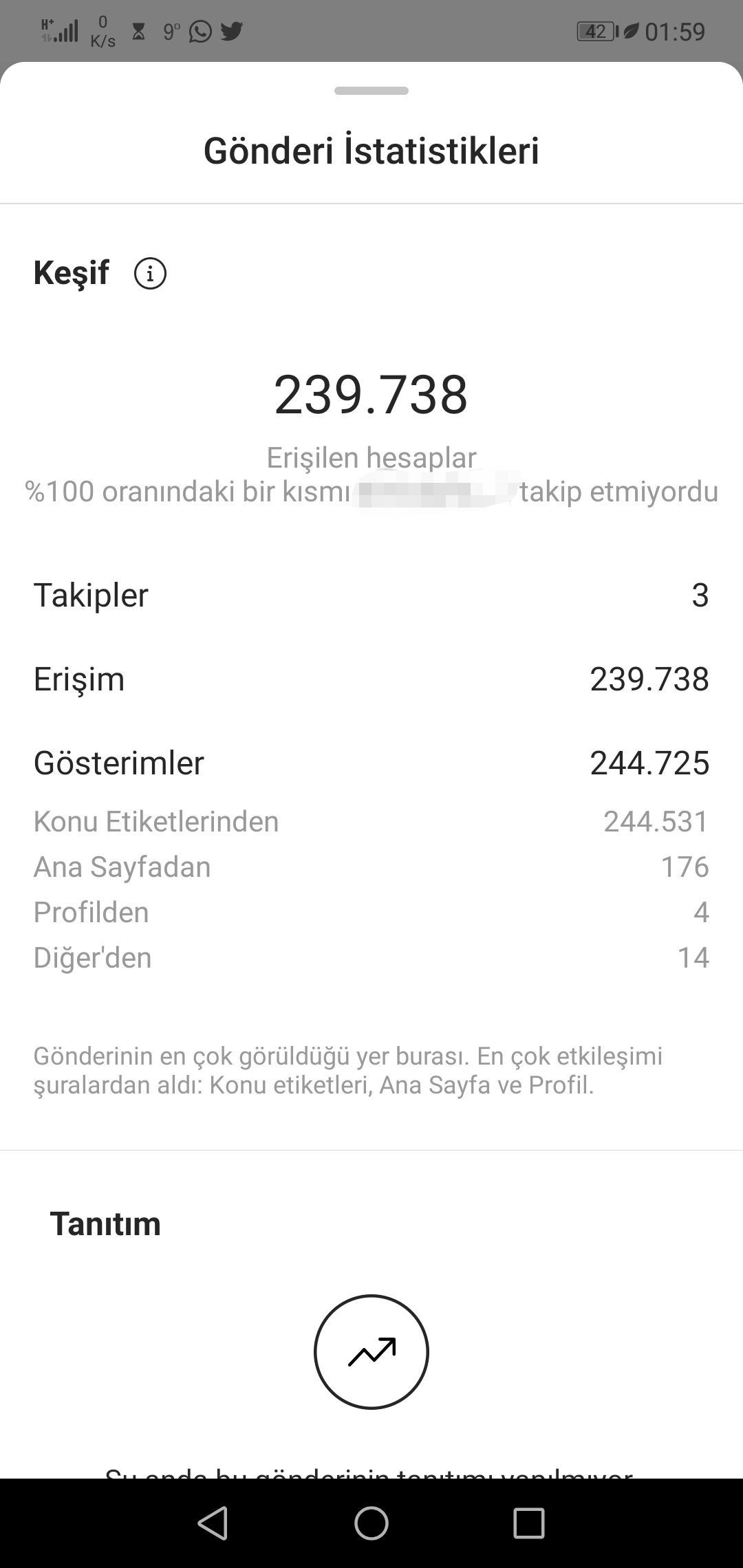Go back with the system back button

[213, 1523]
